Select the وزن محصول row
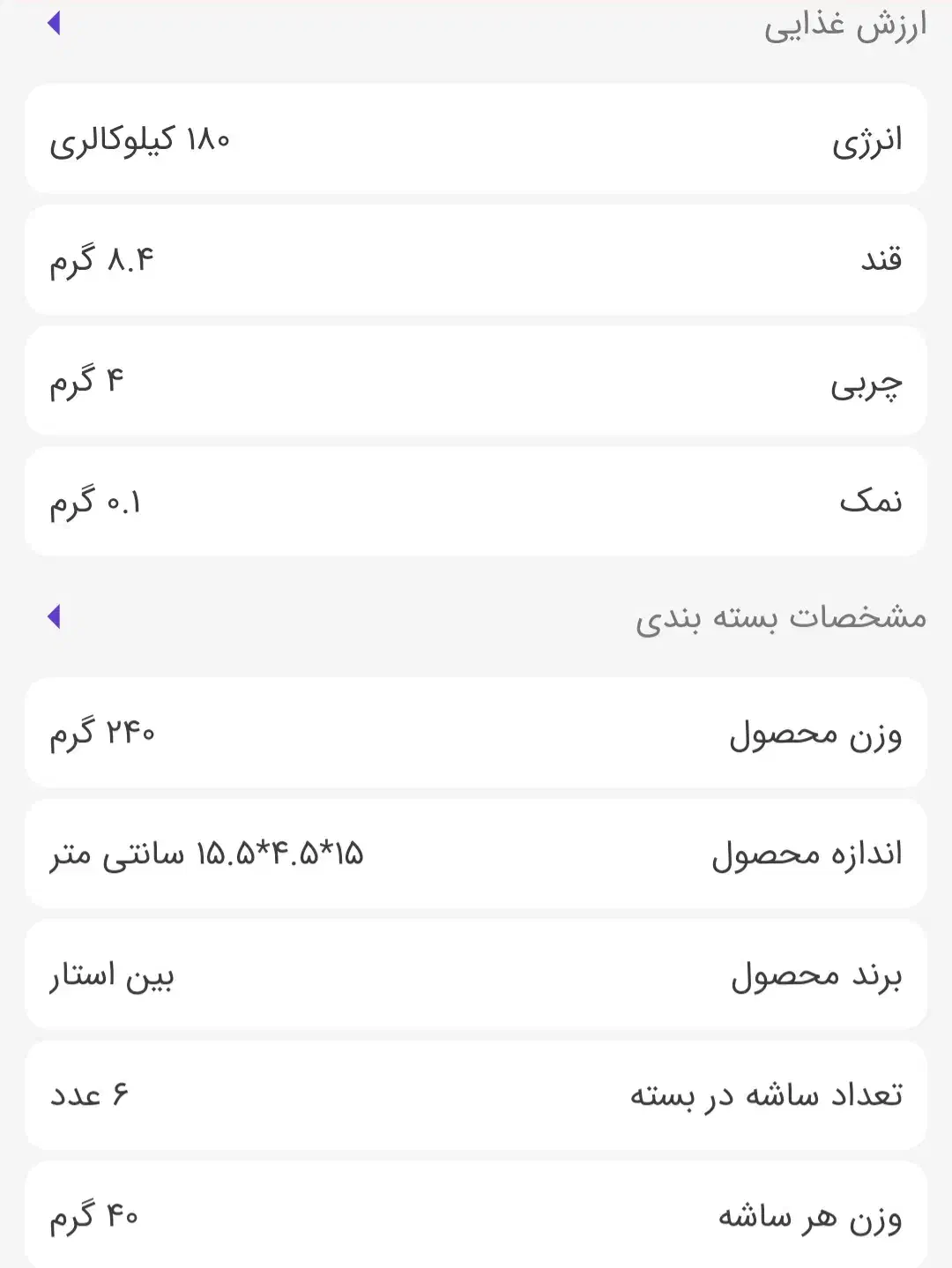The height and width of the screenshot is (1268, 952). pyautogui.click(x=476, y=733)
